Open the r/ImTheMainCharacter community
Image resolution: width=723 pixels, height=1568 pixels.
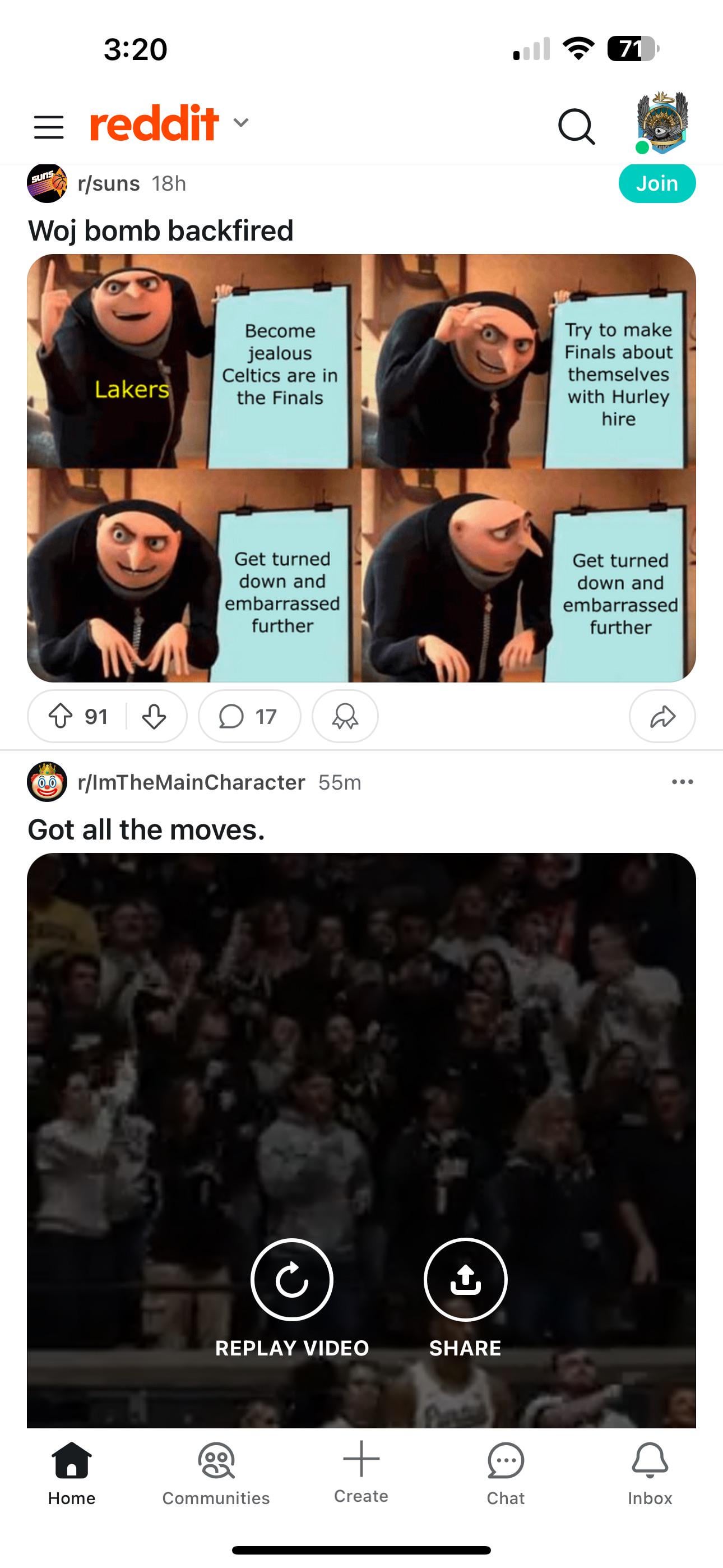pyautogui.click(x=191, y=782)
